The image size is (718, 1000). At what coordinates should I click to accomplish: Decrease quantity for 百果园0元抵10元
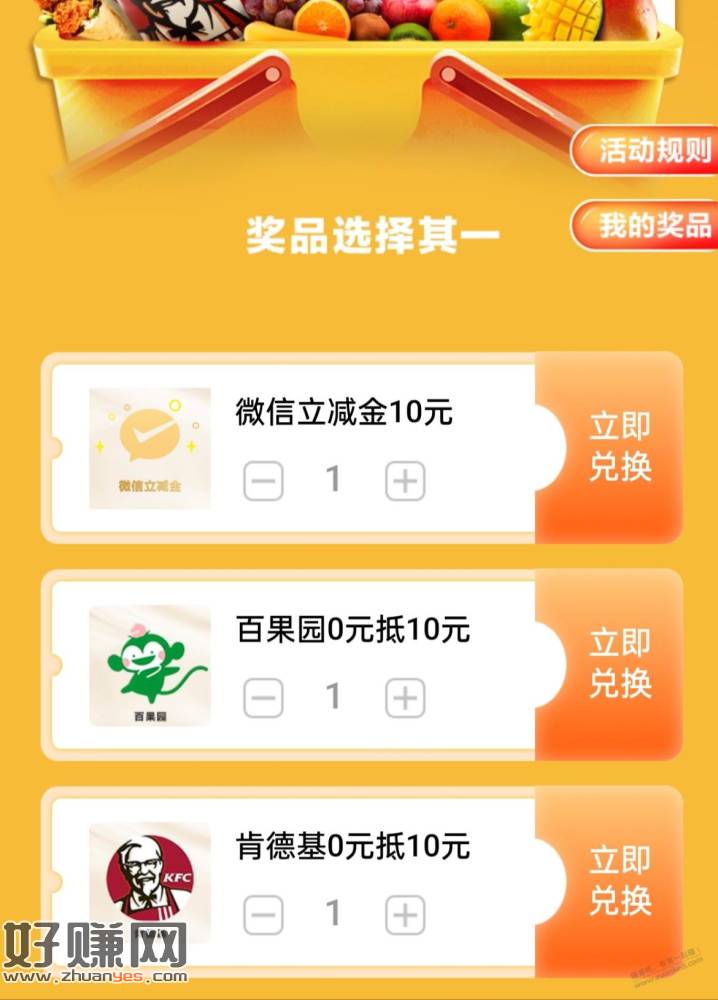click(x=263, y=698)
